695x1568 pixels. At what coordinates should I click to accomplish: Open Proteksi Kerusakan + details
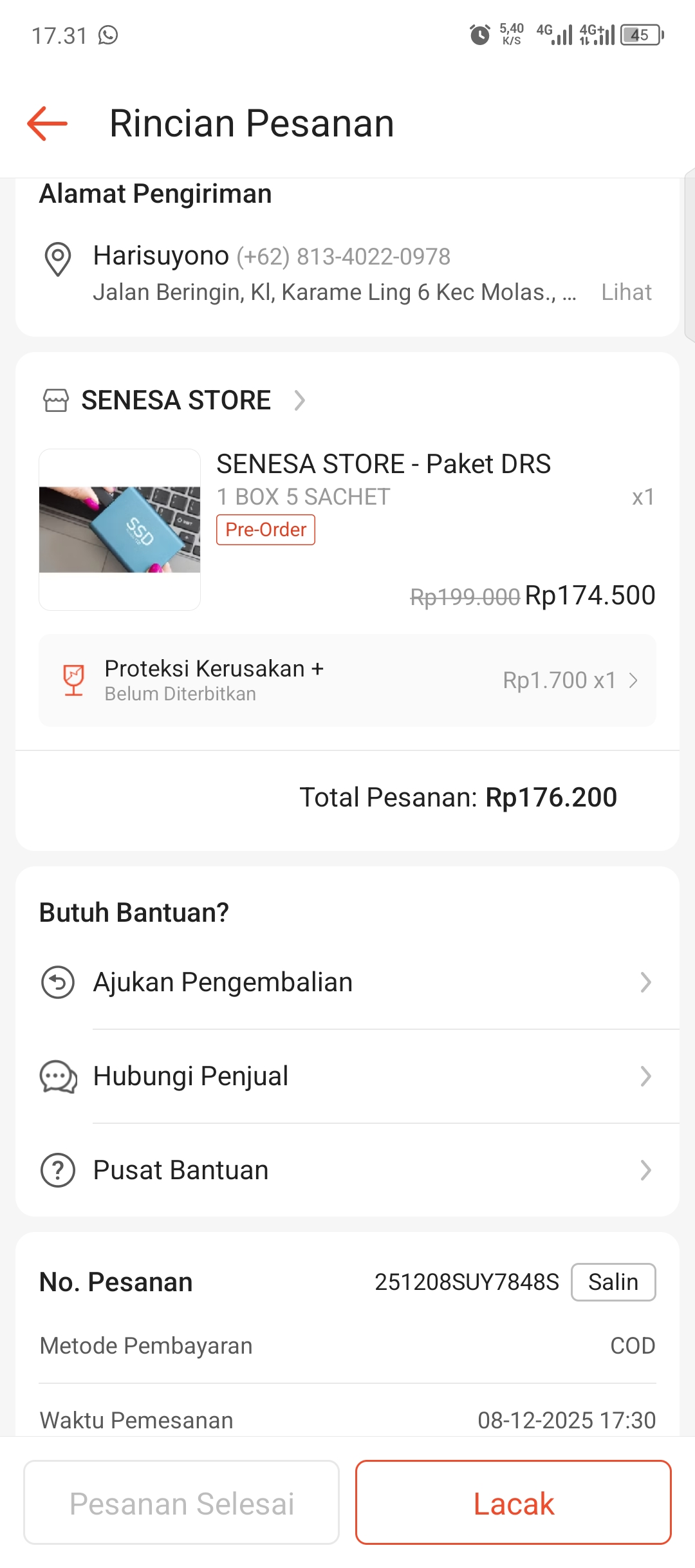tap(347, 680)
